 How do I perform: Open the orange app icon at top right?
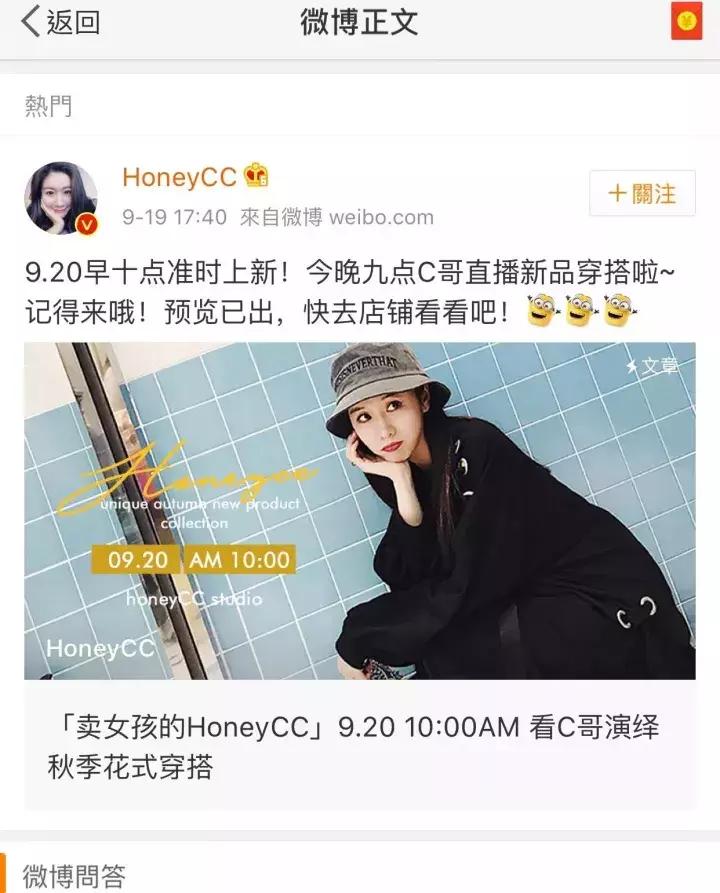689,20
